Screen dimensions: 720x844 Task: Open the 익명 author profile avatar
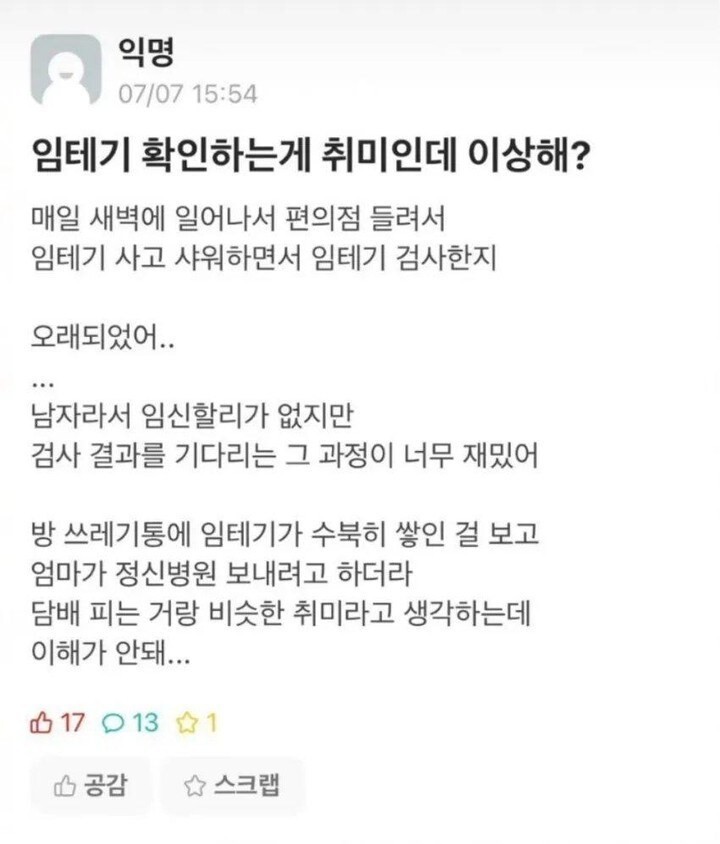66,71
